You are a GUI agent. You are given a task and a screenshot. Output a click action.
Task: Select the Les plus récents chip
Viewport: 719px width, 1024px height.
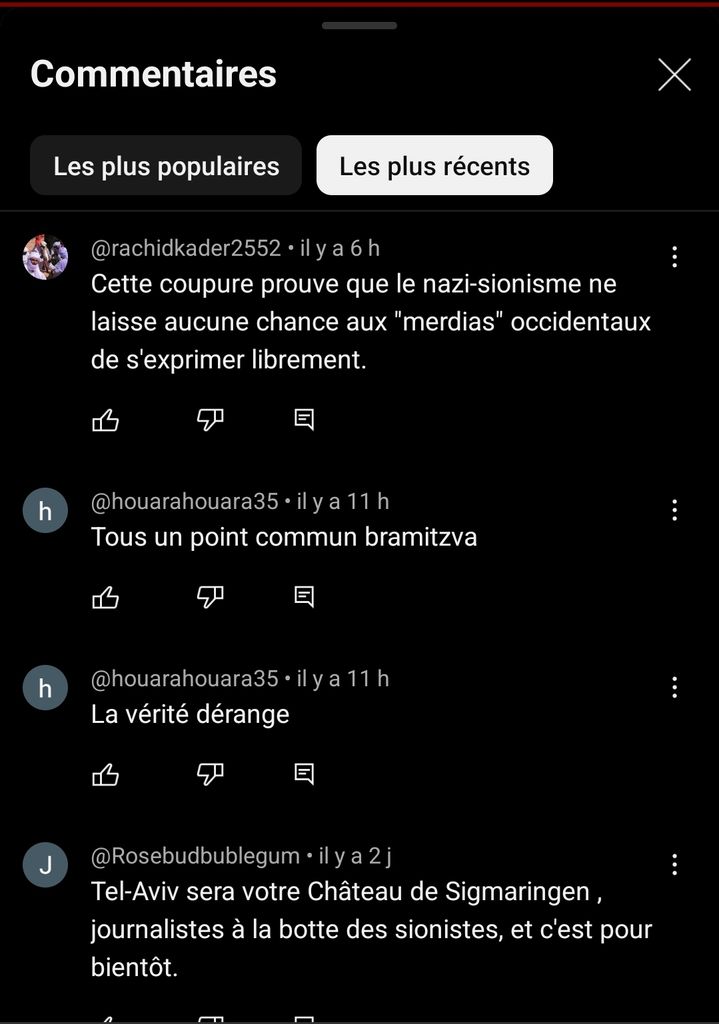tap(434, 165)
